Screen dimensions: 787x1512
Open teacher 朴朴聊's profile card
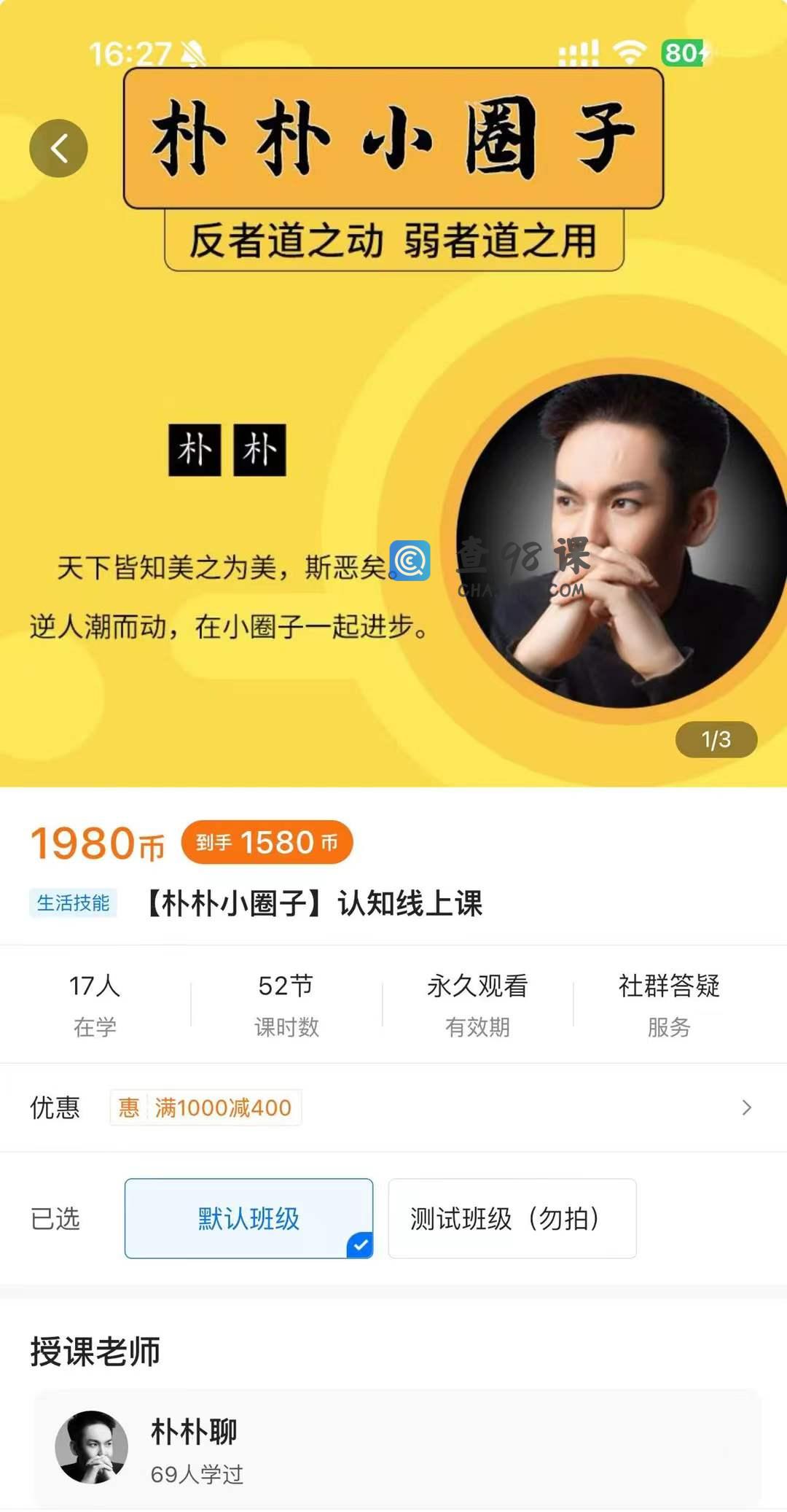[x=397, y=1448]
